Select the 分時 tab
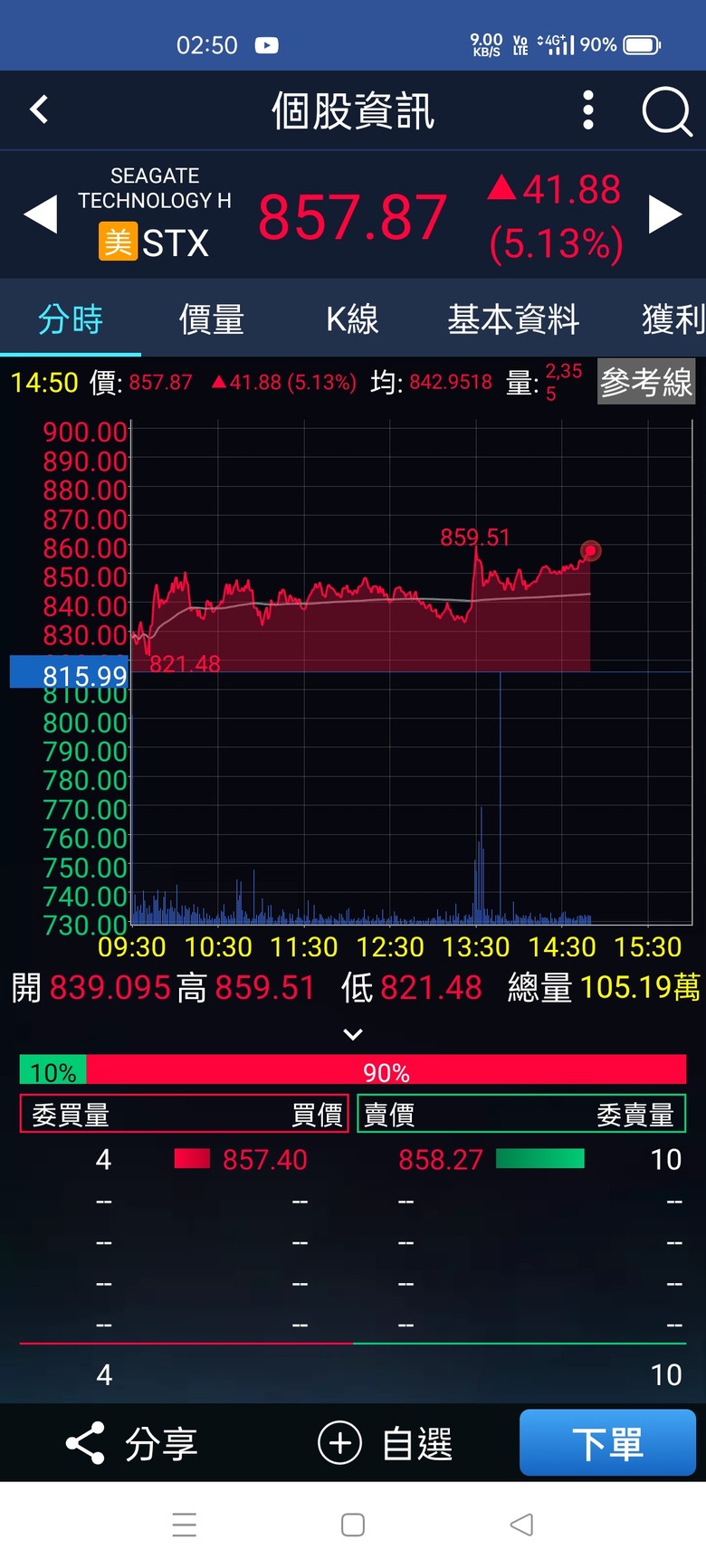 [x=71, y=319]
